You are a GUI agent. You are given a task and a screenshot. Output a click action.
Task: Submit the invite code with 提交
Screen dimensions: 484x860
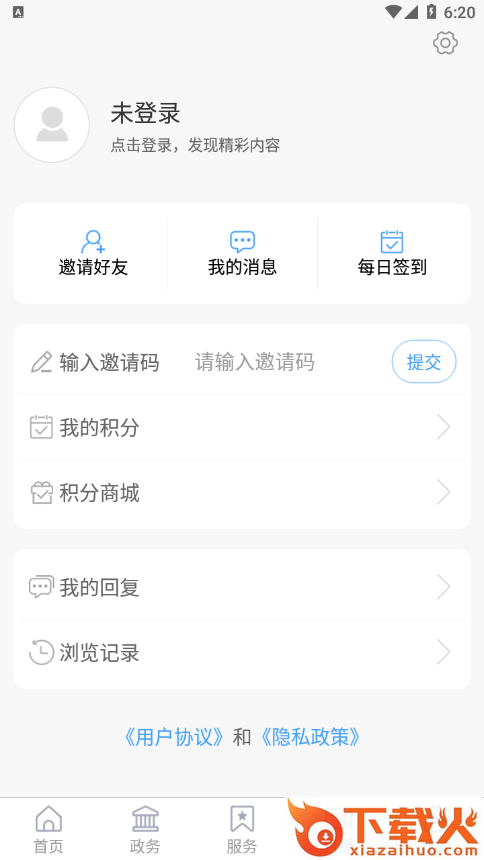click(x=424, y=362)
